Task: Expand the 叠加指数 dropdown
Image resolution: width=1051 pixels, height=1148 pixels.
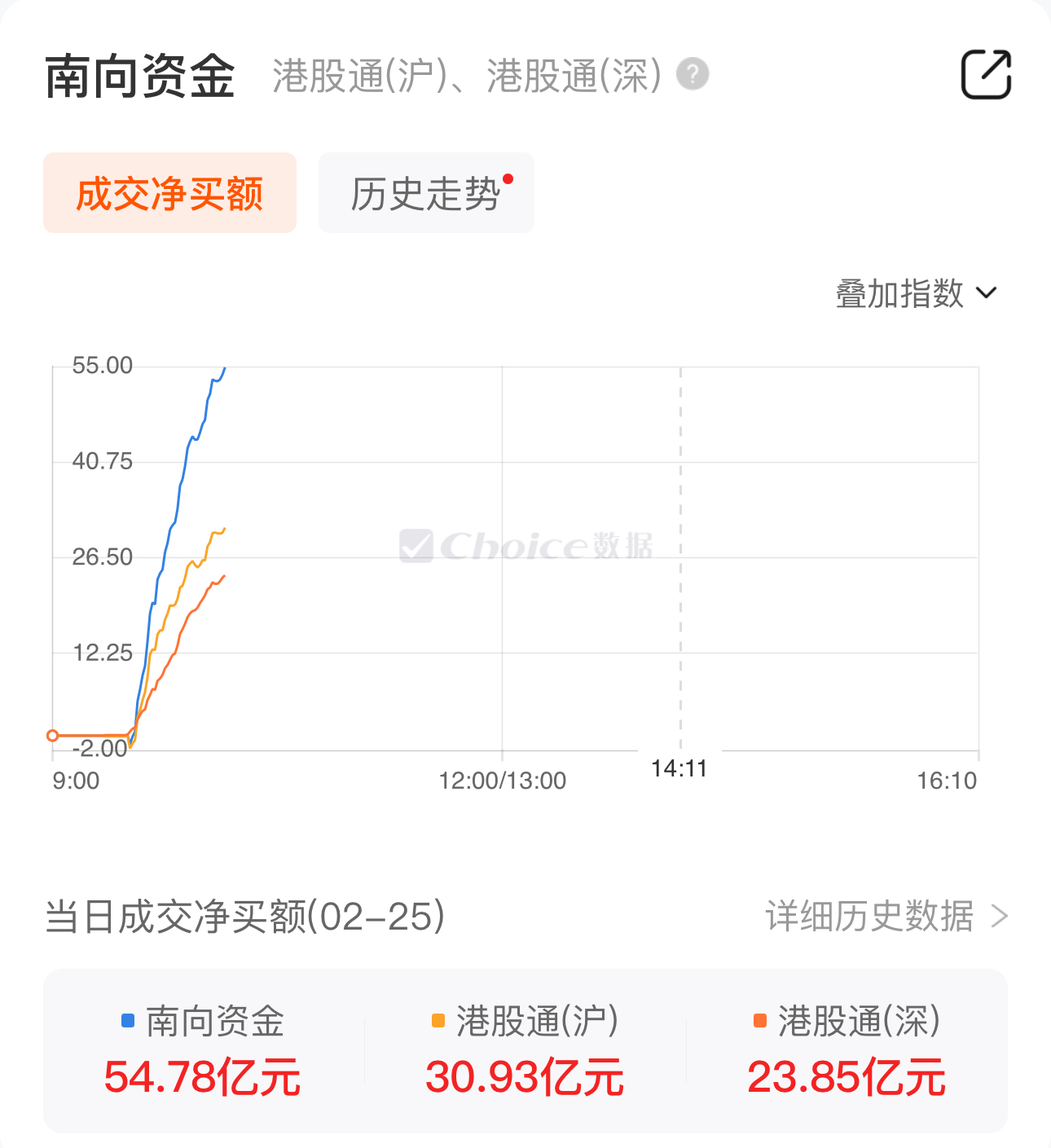Action: [916, 293]
